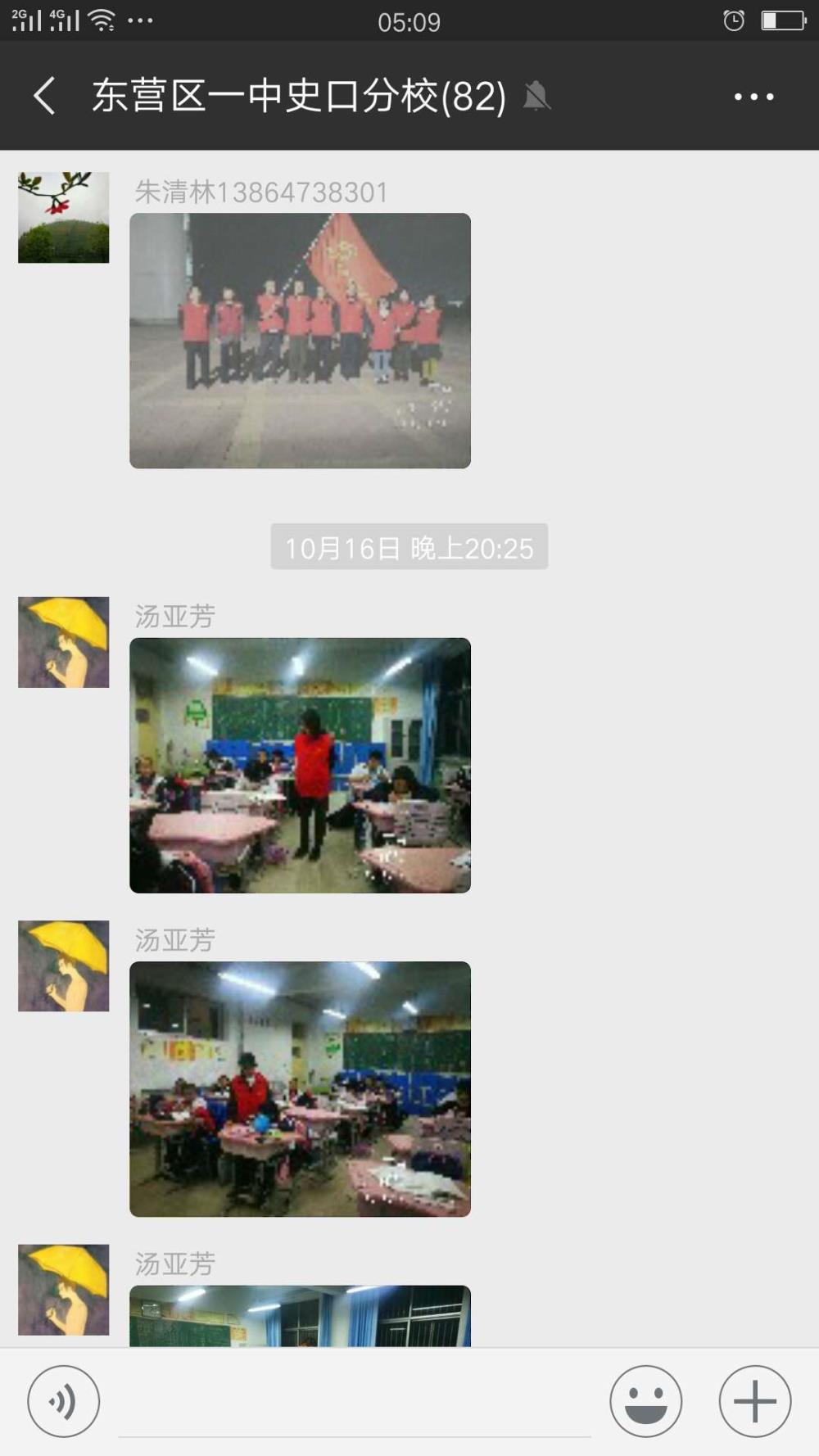Viewport: 819px width, 1456px height.
Task: Open classroom photo with standing red-vest person
Action: click(300, 765)
